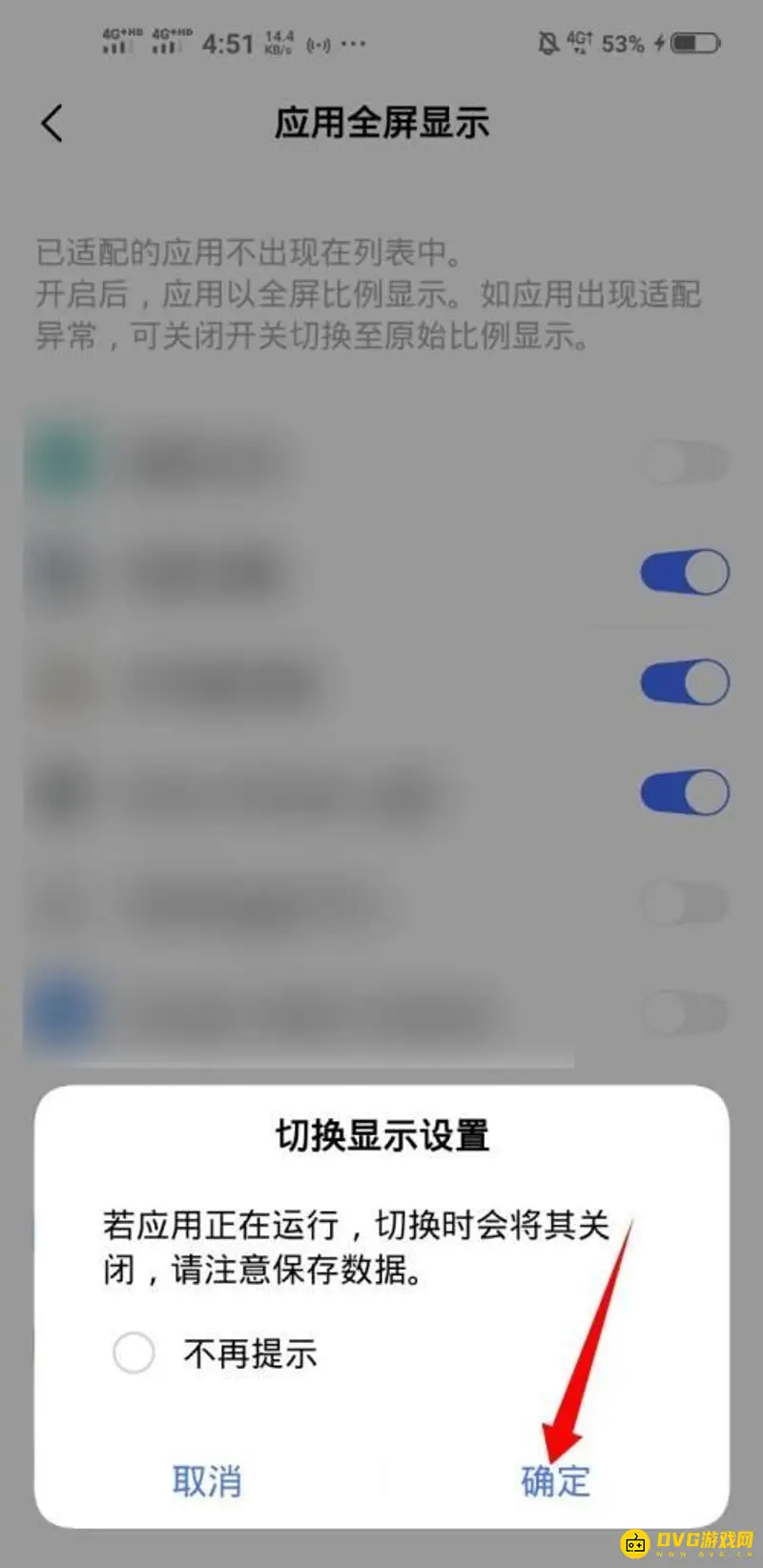Image resolution: width=763 pixels, height=1568 pixels.
Task: Click the charging lightning icon
Action: [661, 43]
